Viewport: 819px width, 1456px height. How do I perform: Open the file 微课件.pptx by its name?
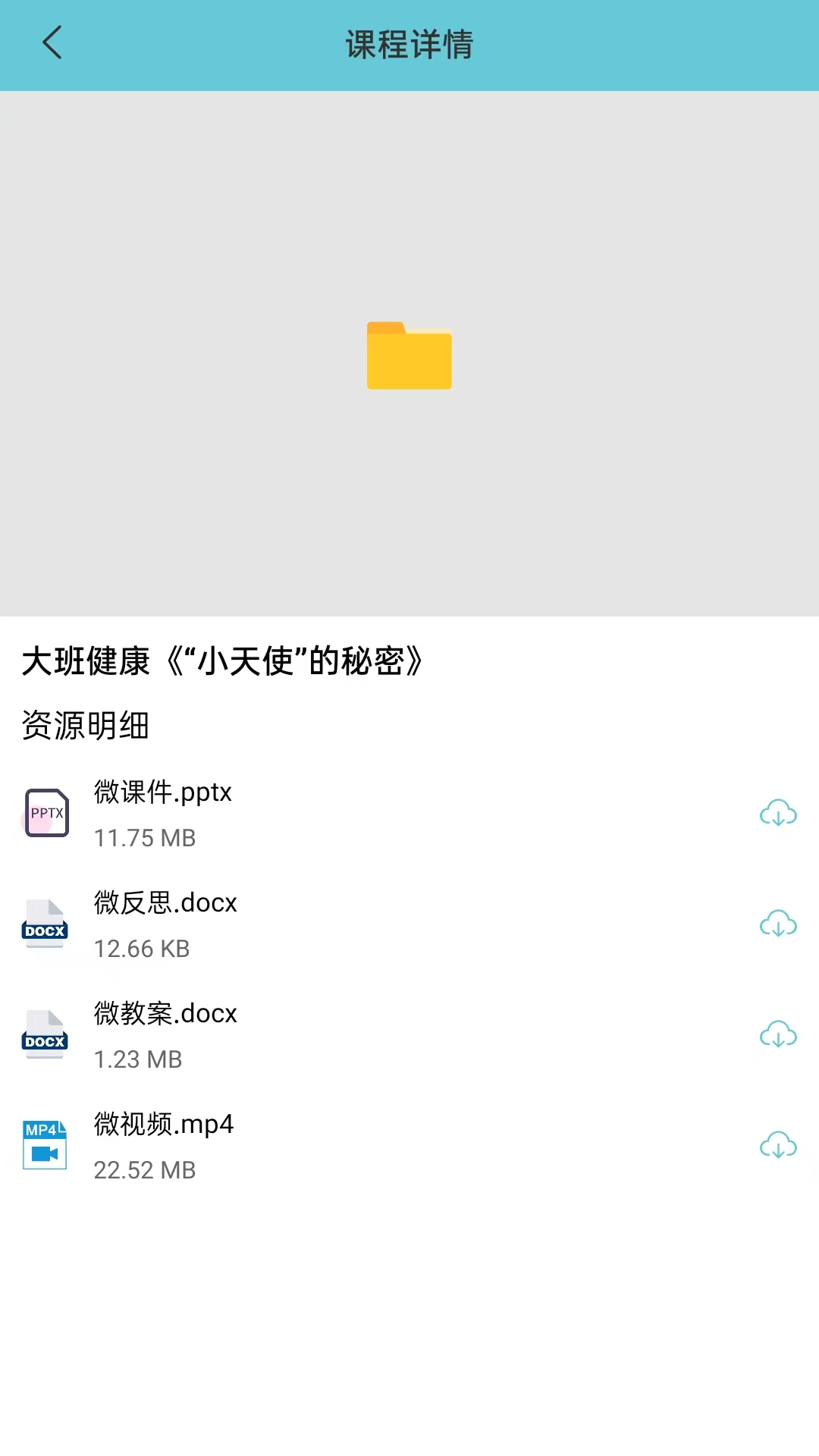[x=162, y=792]
